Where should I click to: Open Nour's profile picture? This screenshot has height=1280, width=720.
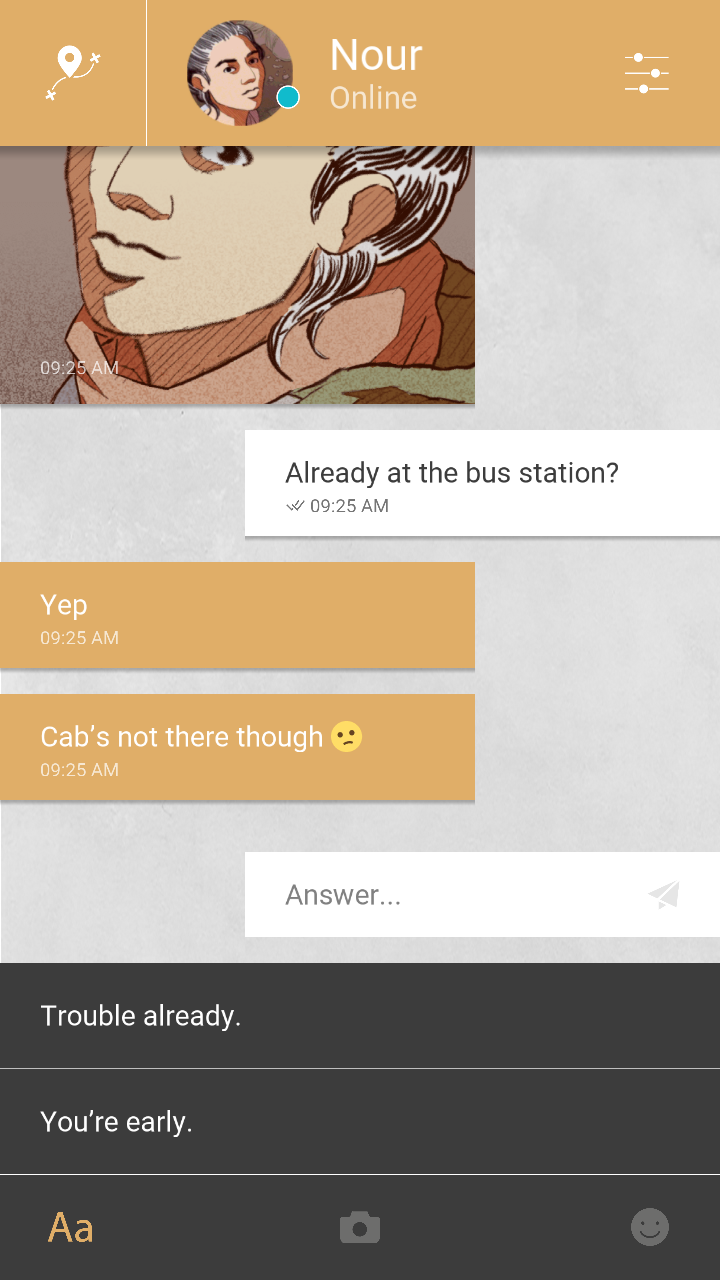tap(240, 73)
